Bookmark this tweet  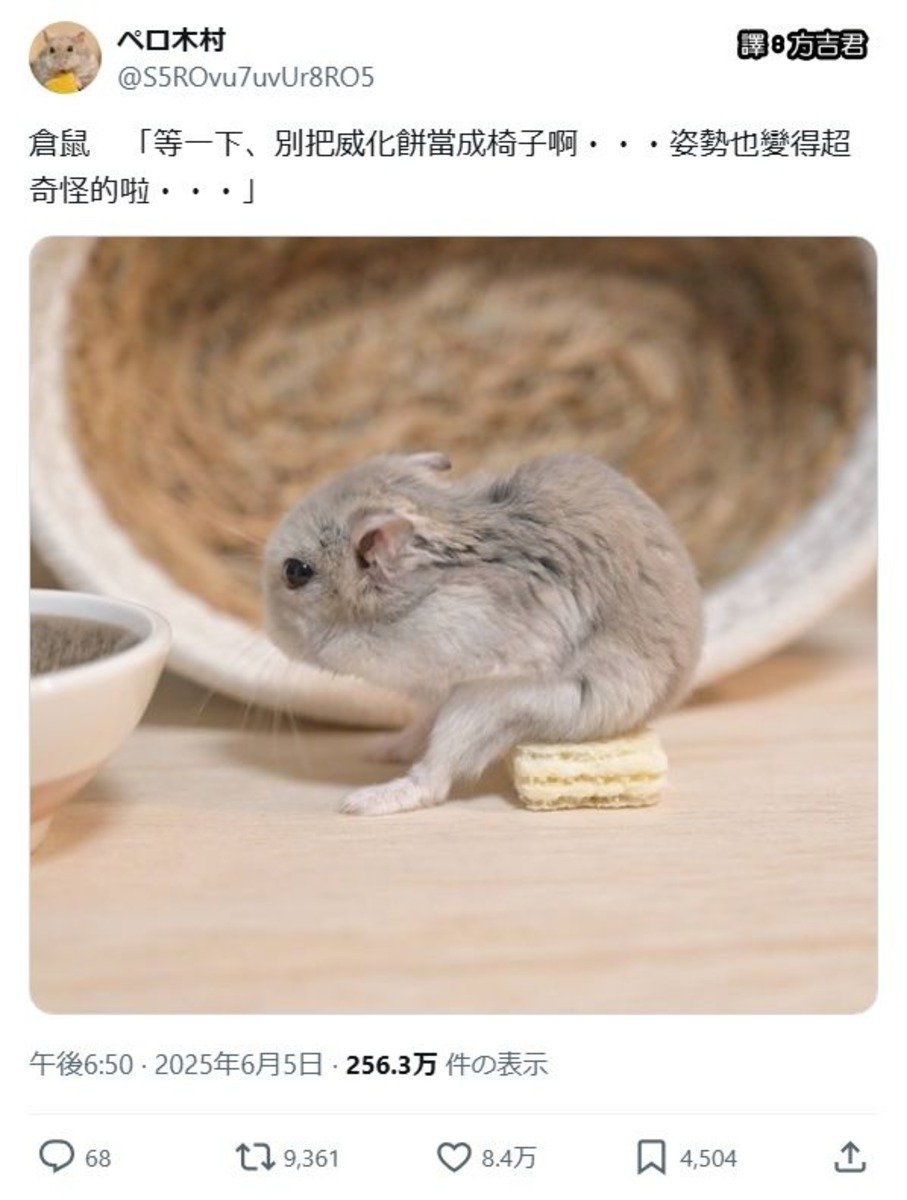(651, 1157)
